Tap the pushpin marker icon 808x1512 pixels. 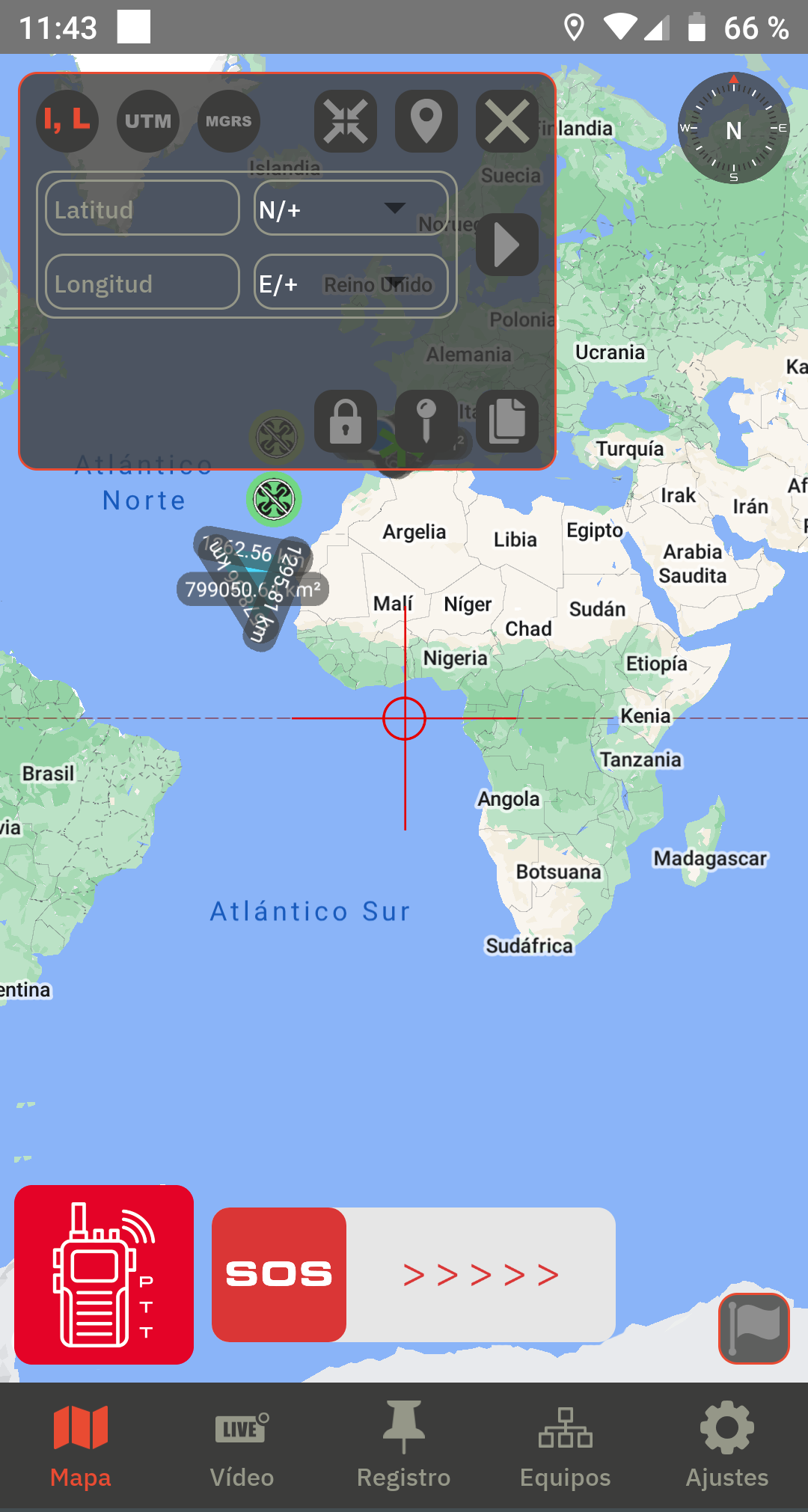pyautogui.click(x=426, y=421)
